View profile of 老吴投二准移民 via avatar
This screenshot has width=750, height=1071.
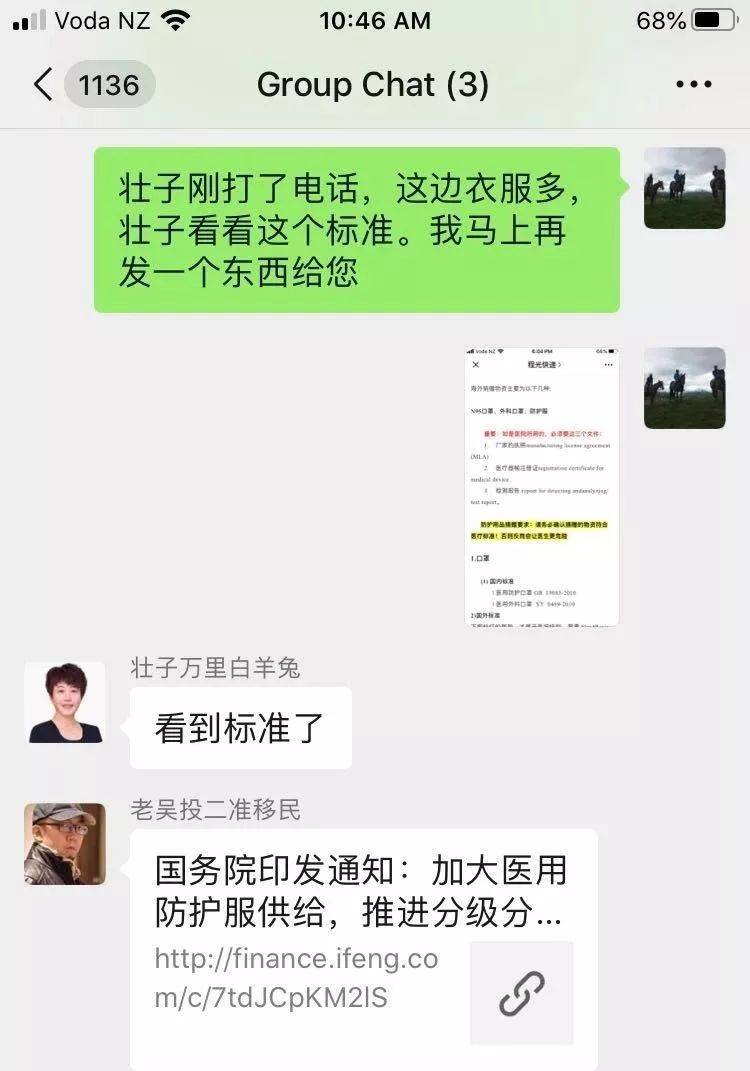65,844
